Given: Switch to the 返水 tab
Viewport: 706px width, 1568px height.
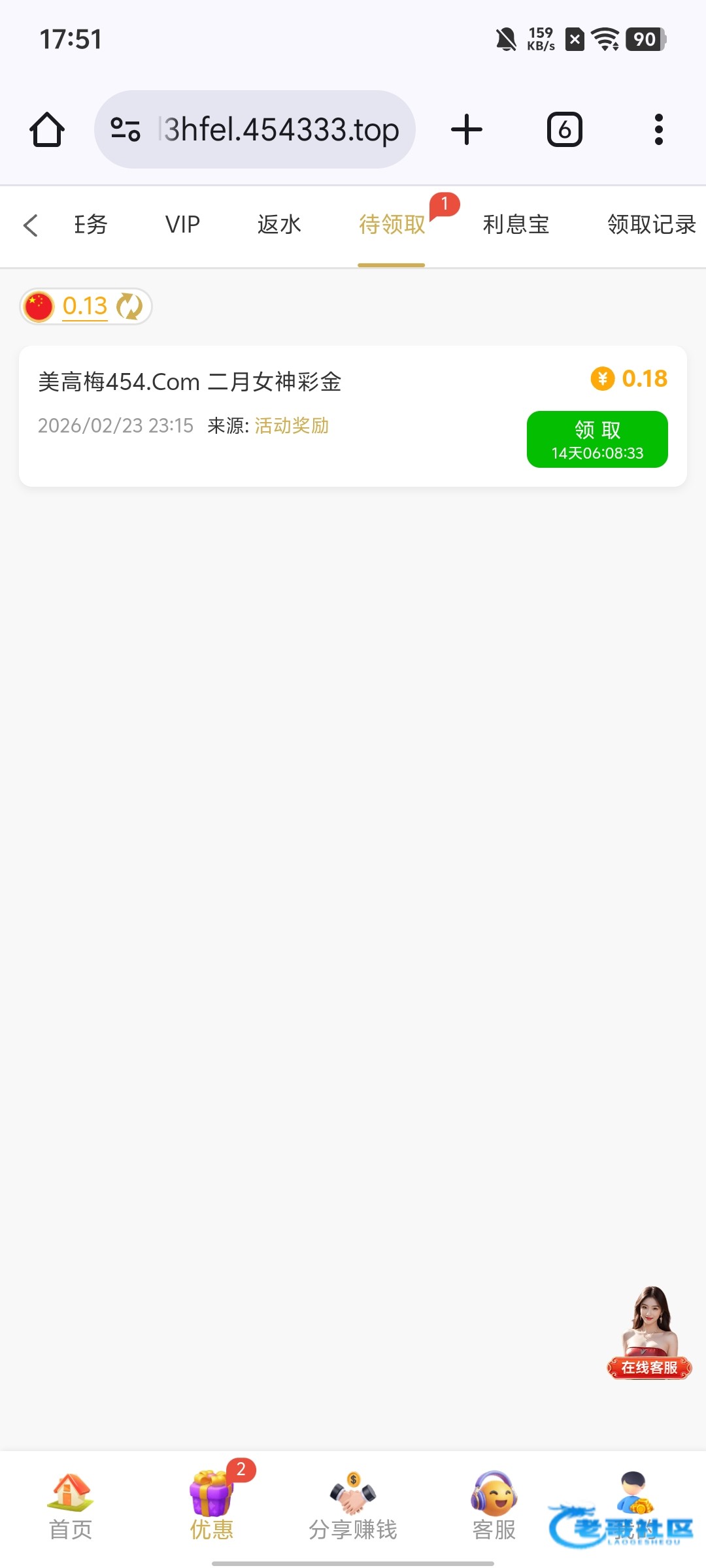Looking at the screenshot, I should point(279,225).
